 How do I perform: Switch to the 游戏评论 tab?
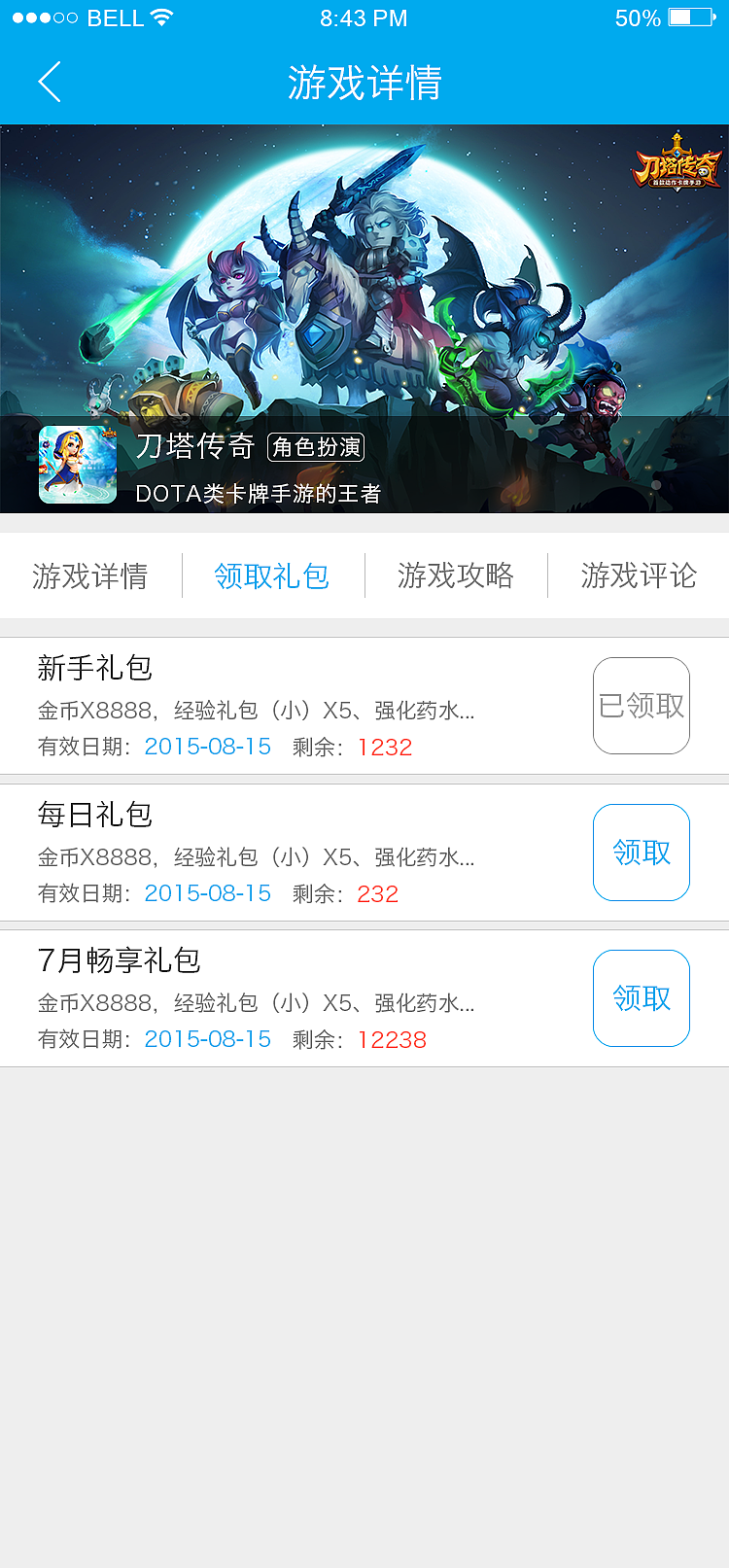637,575
